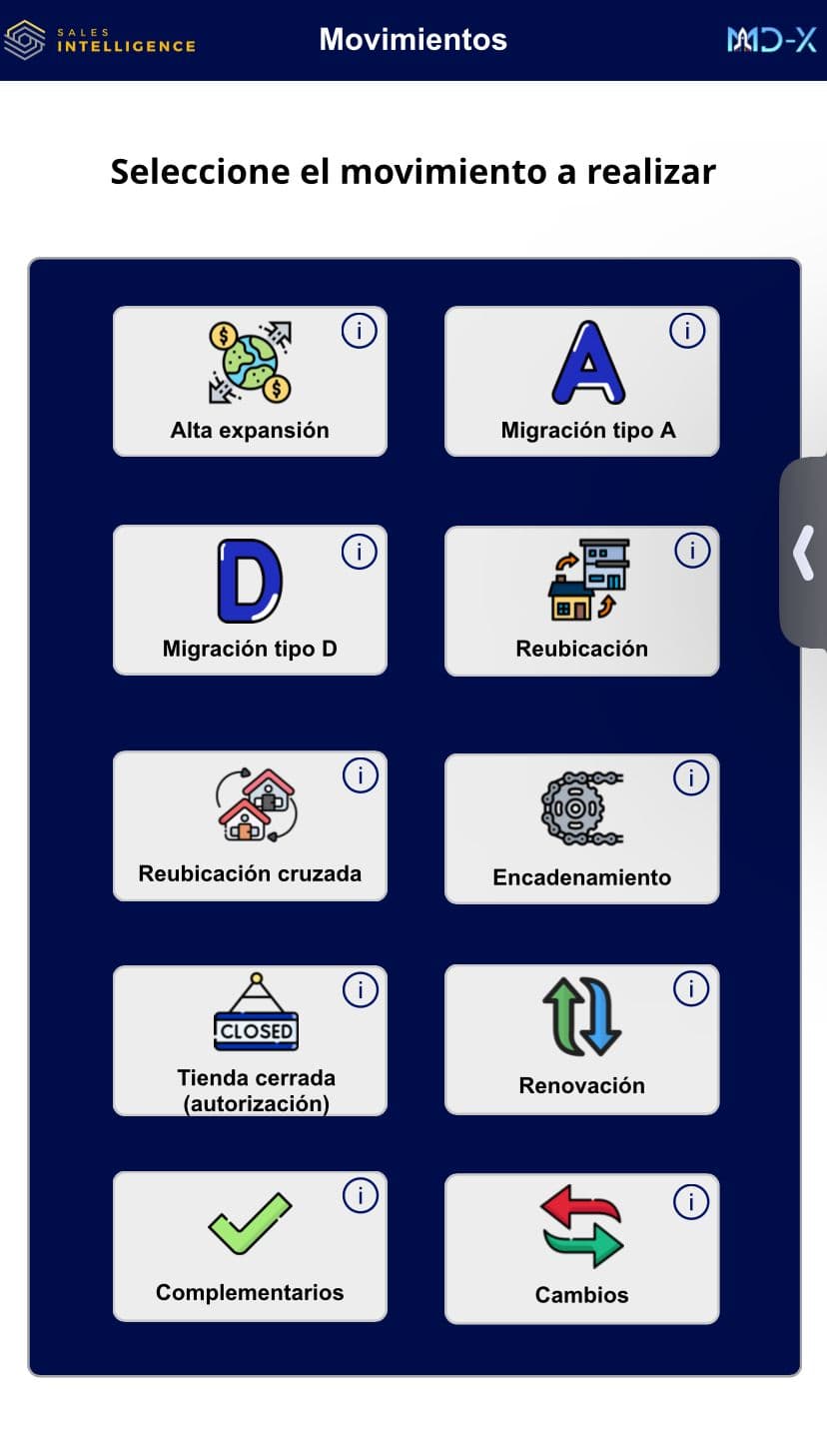The width and height of the screenshot is (827, 1456).
Task: Expand the side panel arrow handle
Action: 804,553
